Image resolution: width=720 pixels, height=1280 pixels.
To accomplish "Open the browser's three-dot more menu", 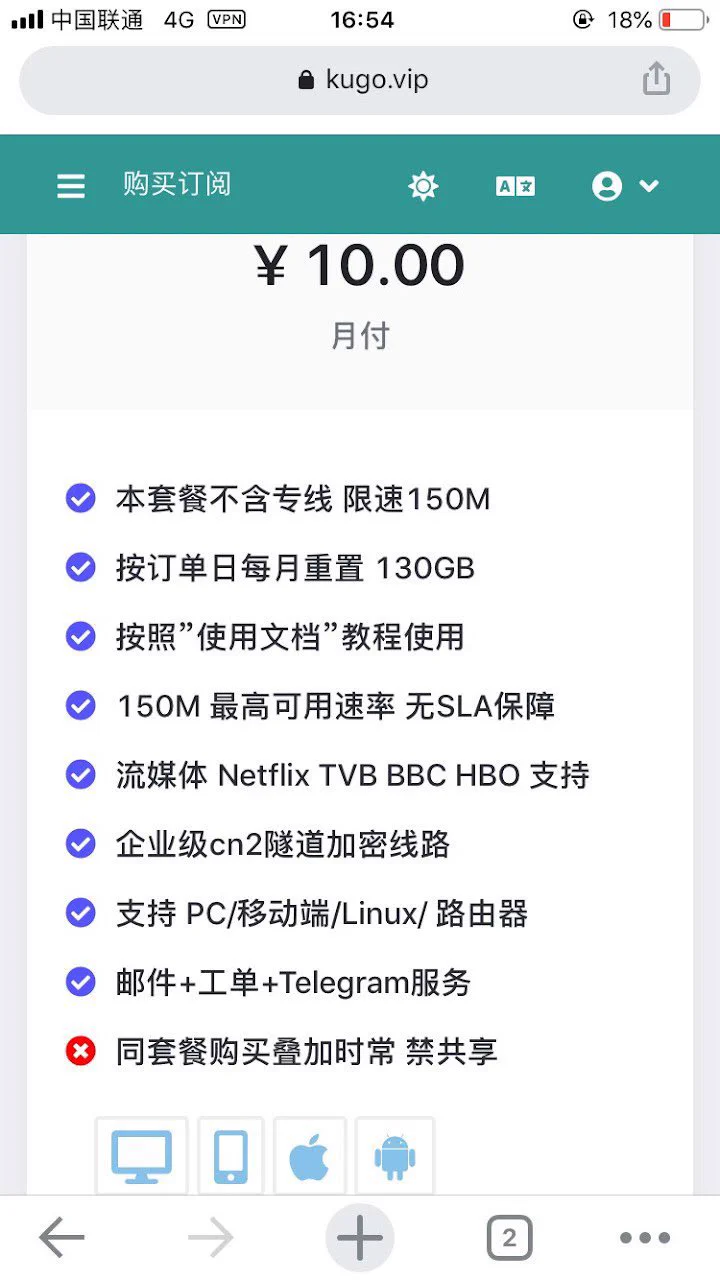I will point(645,1239).
